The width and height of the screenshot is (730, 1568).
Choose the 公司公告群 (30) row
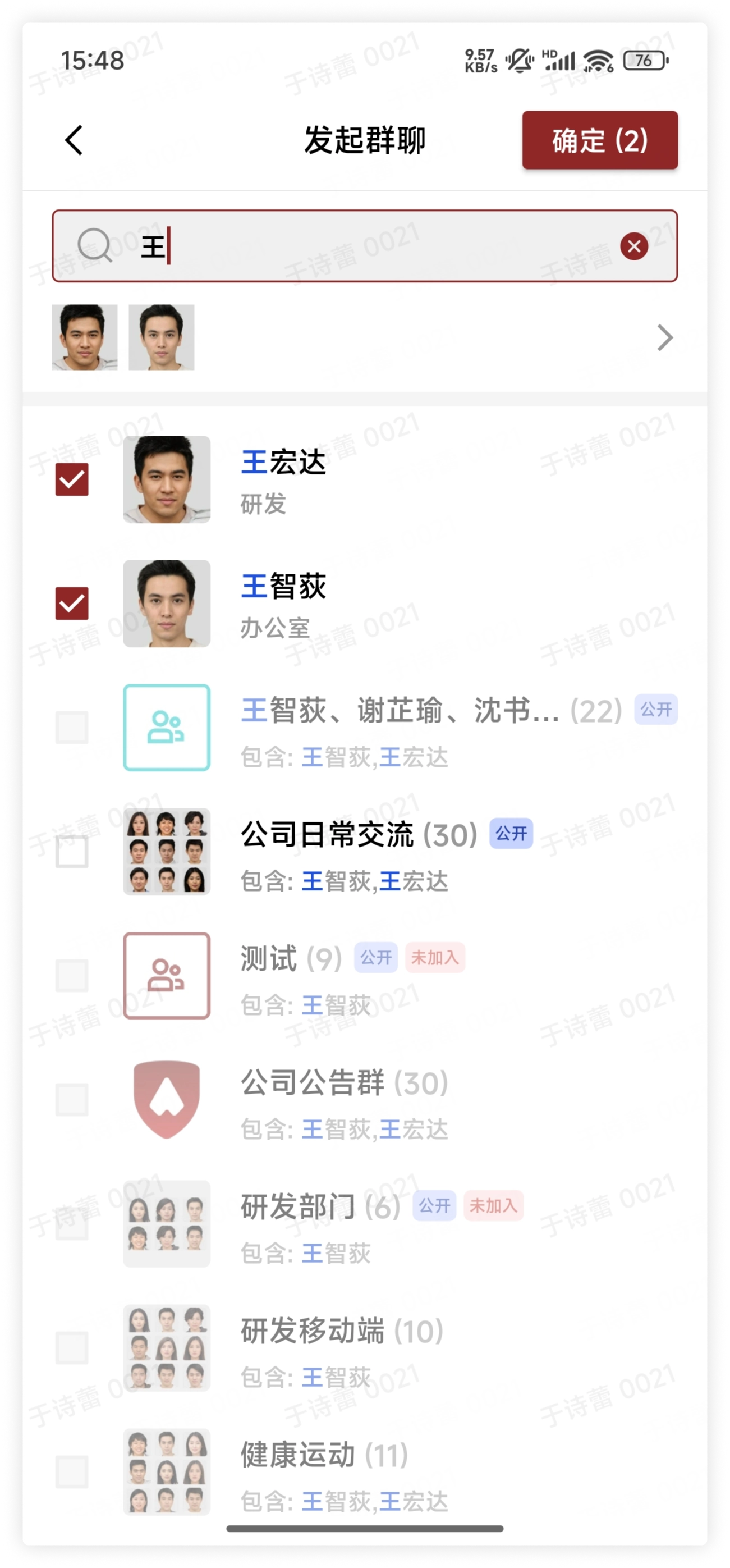72,1100
